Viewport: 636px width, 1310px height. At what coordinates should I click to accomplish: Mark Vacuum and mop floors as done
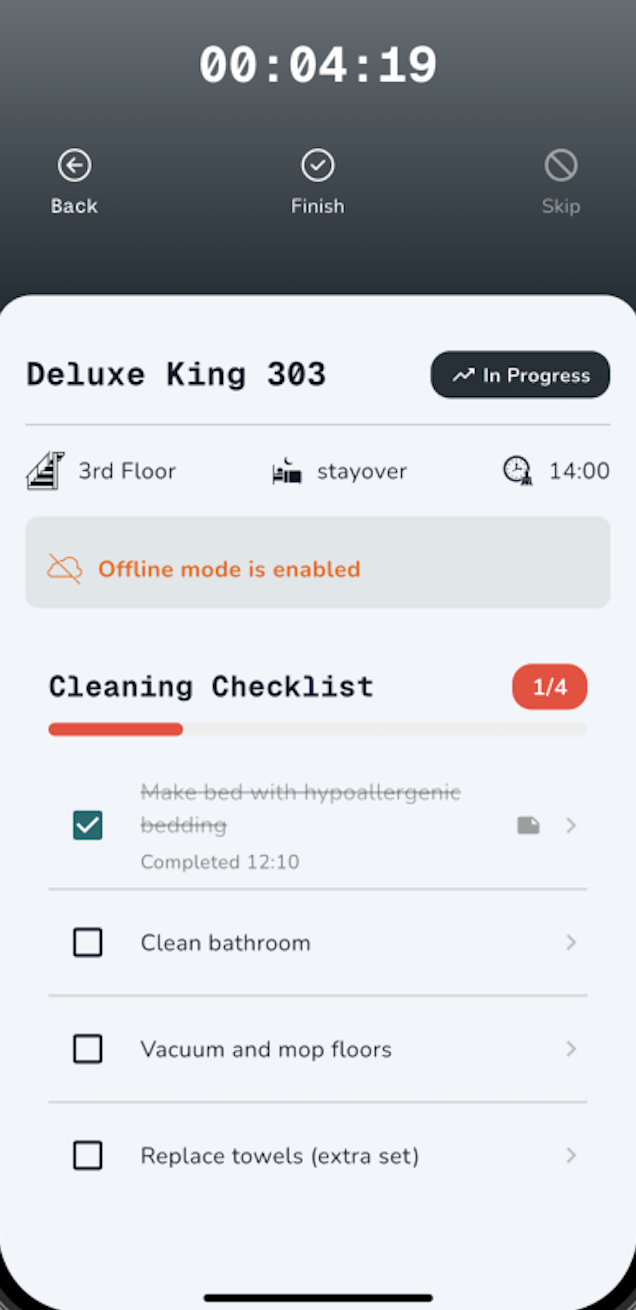(88, 1049)
